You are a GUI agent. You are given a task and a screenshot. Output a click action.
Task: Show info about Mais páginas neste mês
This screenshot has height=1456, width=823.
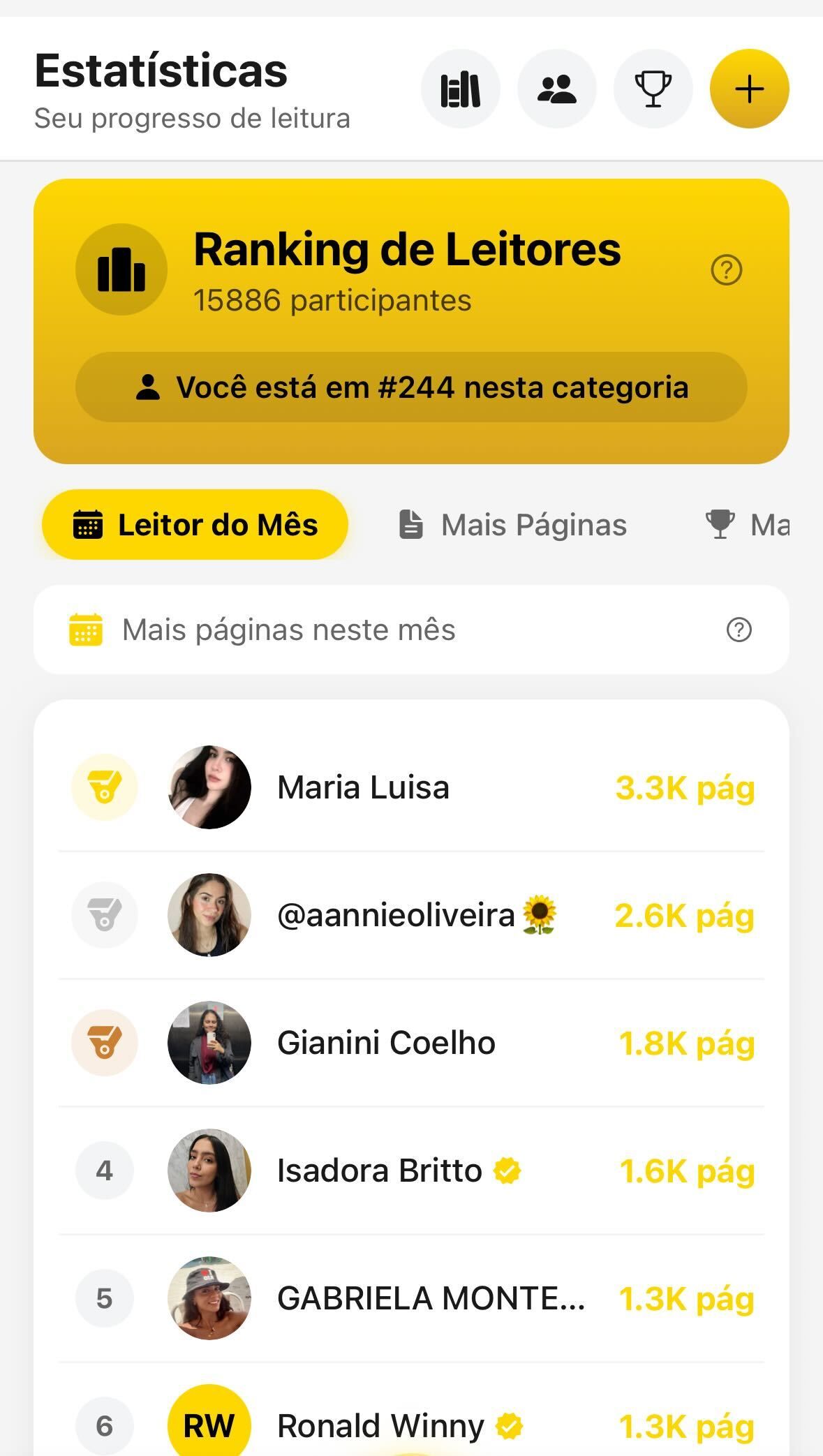coord(739,630)
